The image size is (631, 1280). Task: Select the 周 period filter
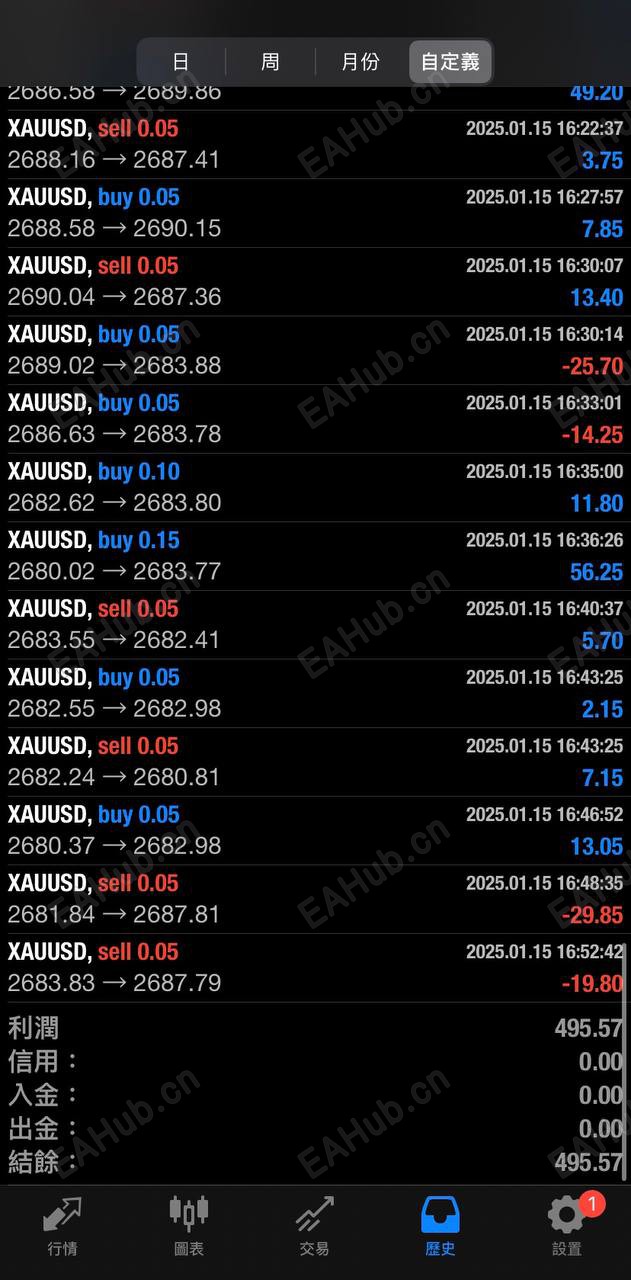point(270,62)
